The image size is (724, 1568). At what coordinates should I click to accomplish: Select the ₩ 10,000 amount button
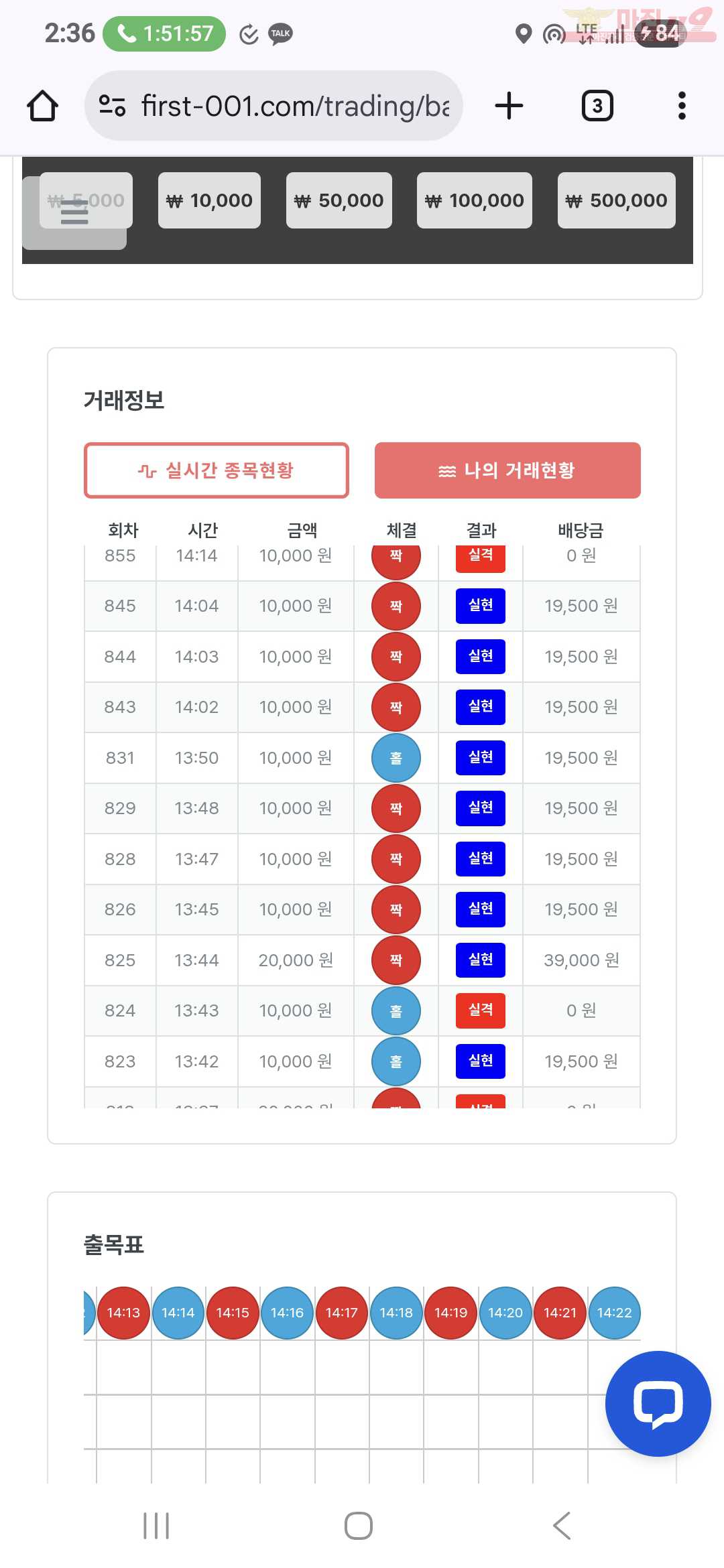coord(209,200)
